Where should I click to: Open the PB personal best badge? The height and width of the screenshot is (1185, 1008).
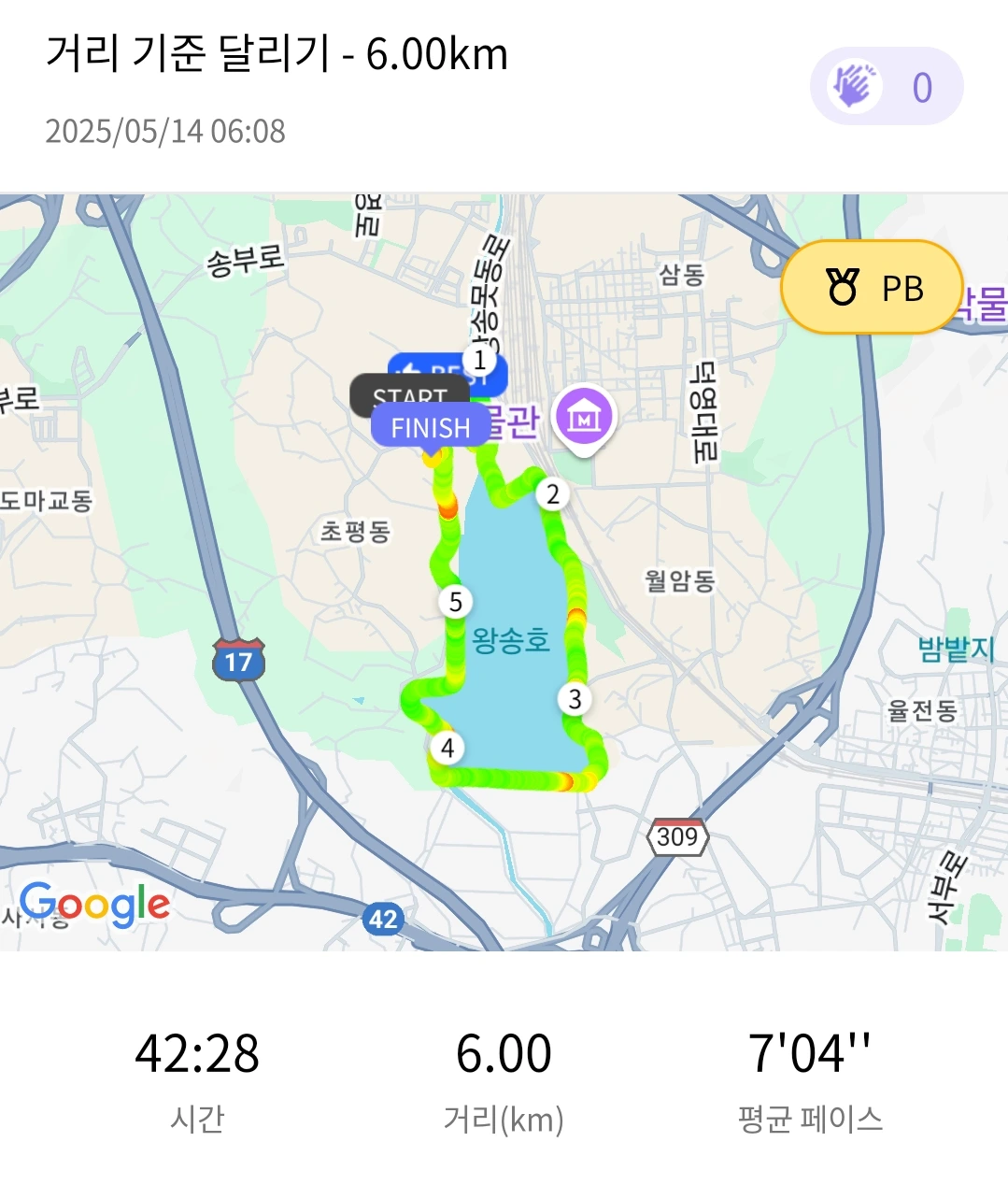872,288
